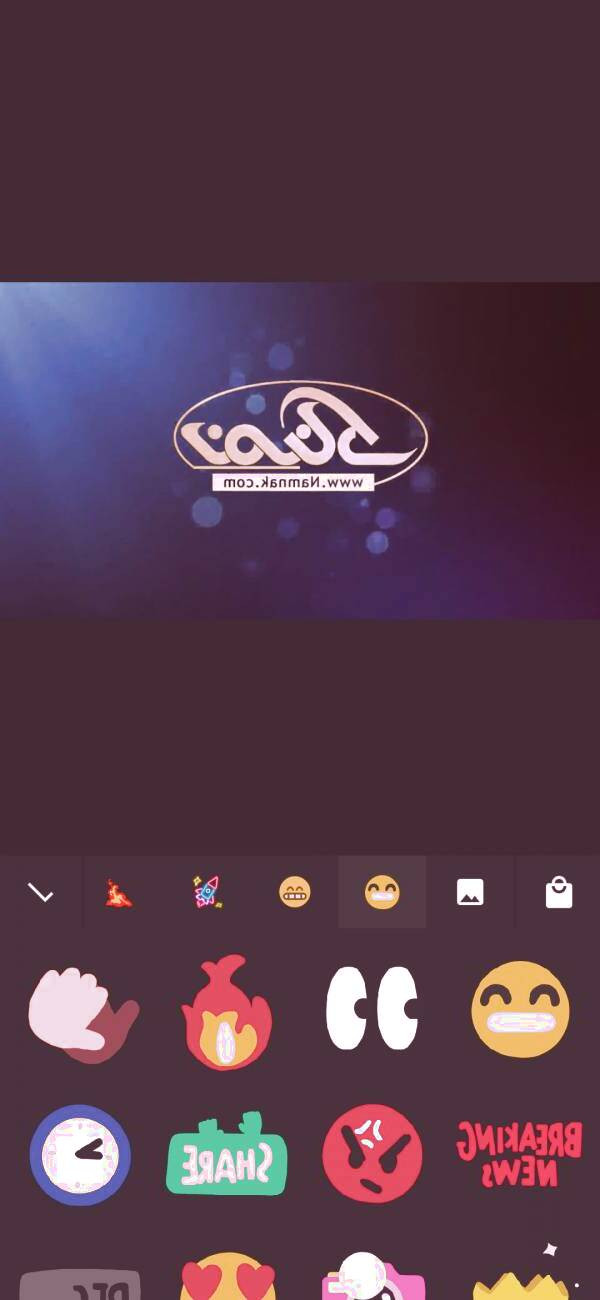Insert the large grinning face sticker
Screen dimensions: 600x1300
pyautogui.click(x=520, y=1009)
